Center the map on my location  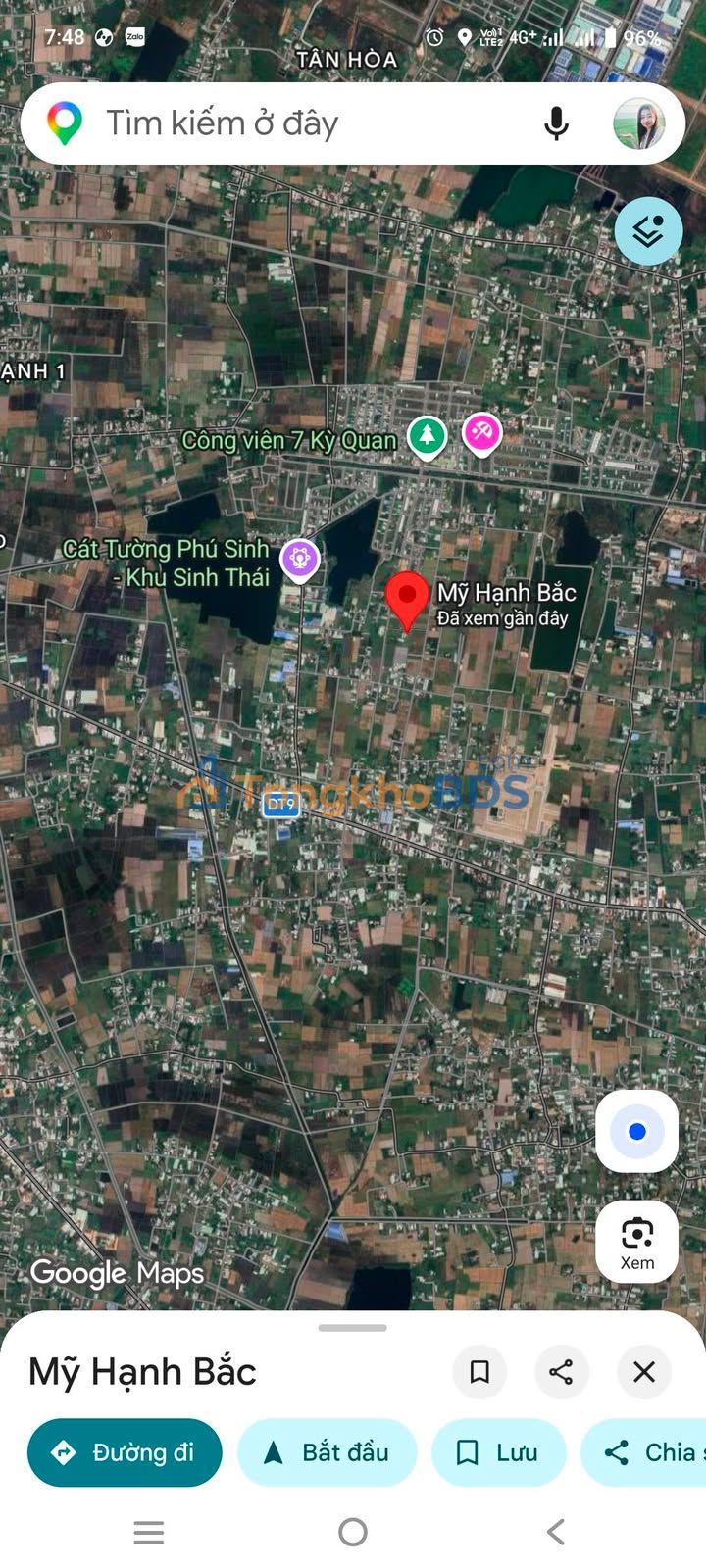click(636, 1132)
